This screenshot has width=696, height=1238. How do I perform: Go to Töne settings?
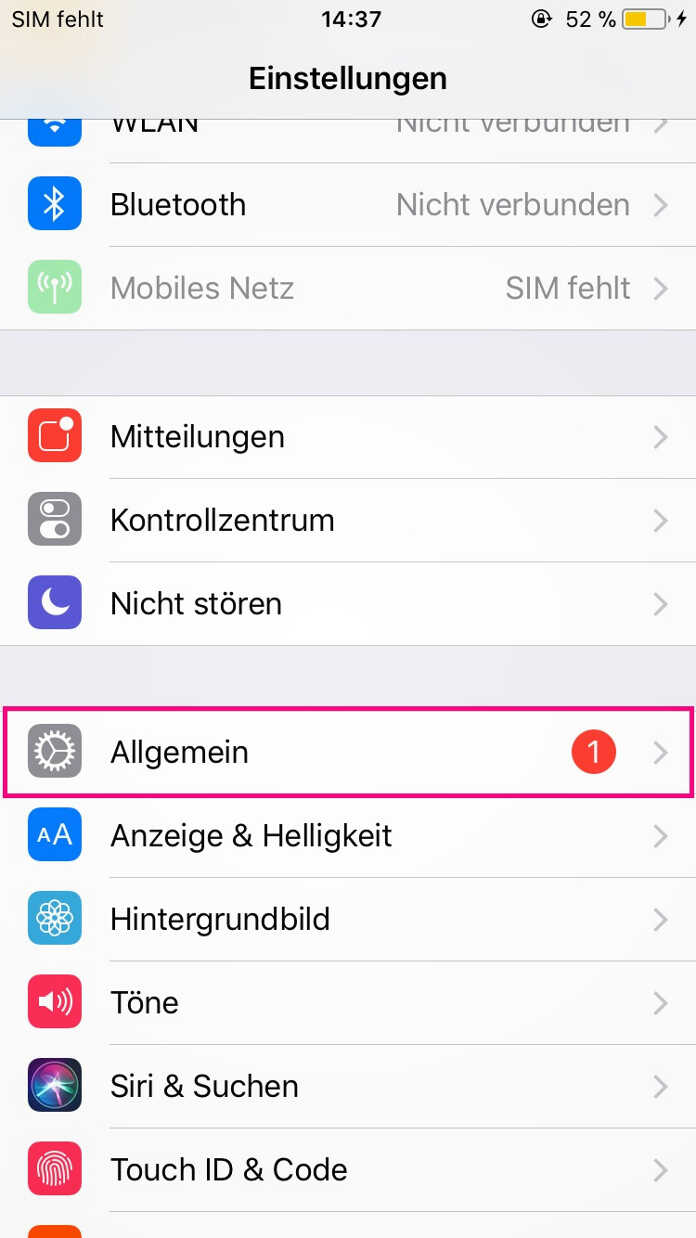point(348,1003)
